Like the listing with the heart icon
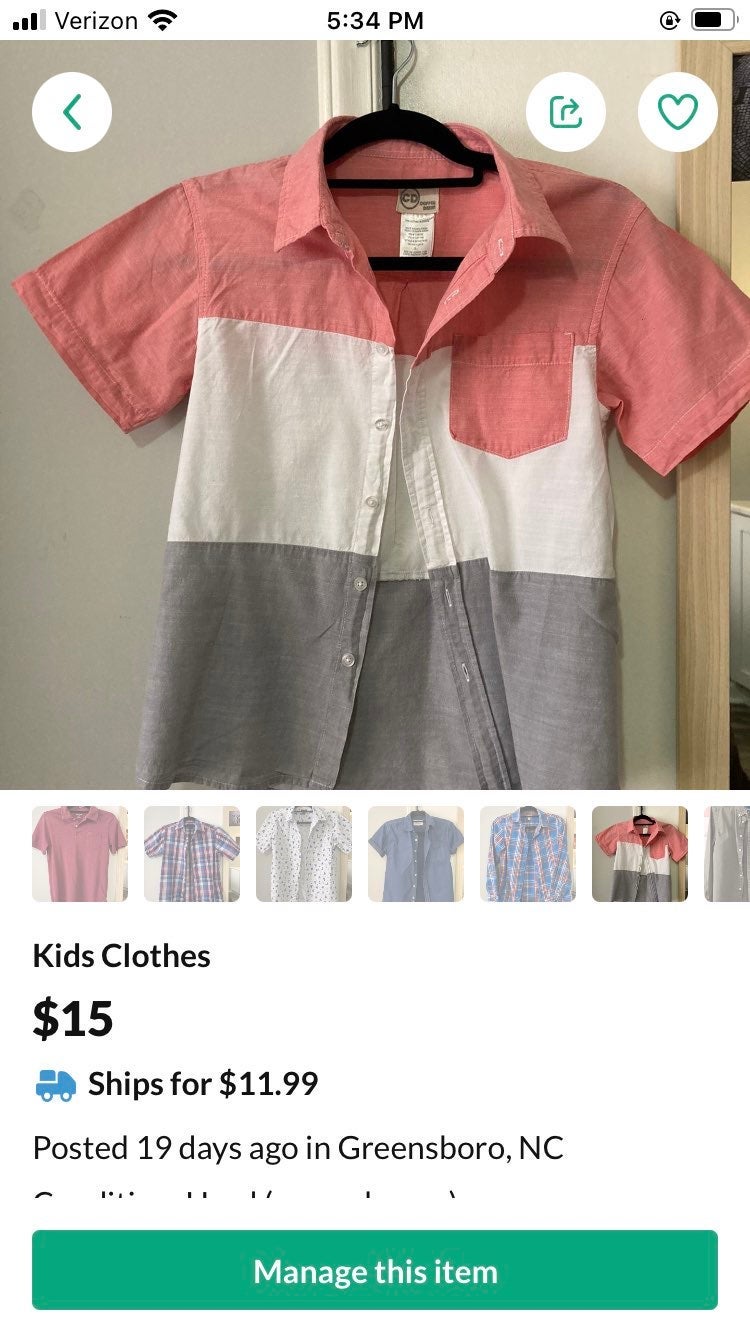The image size is (750, 1334). tap(678, 112)
